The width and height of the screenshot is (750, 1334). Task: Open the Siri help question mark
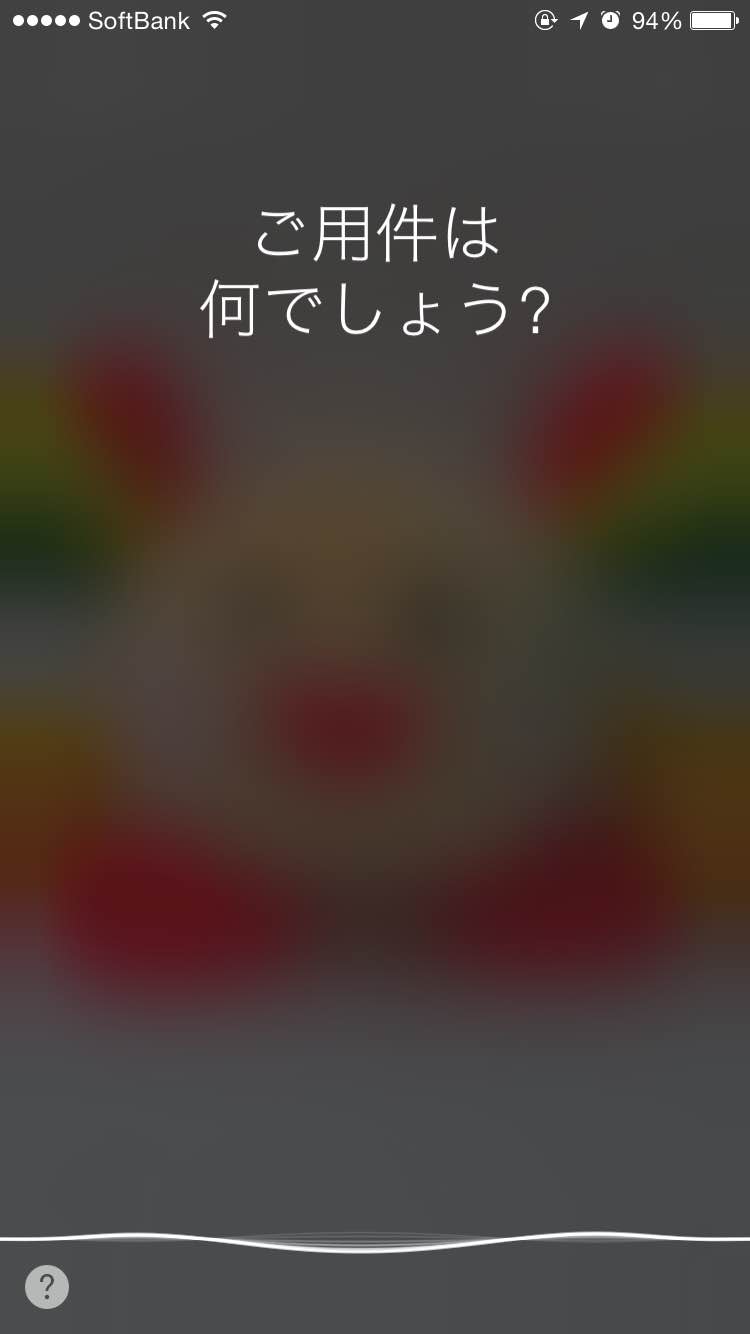coord(47,1286)
